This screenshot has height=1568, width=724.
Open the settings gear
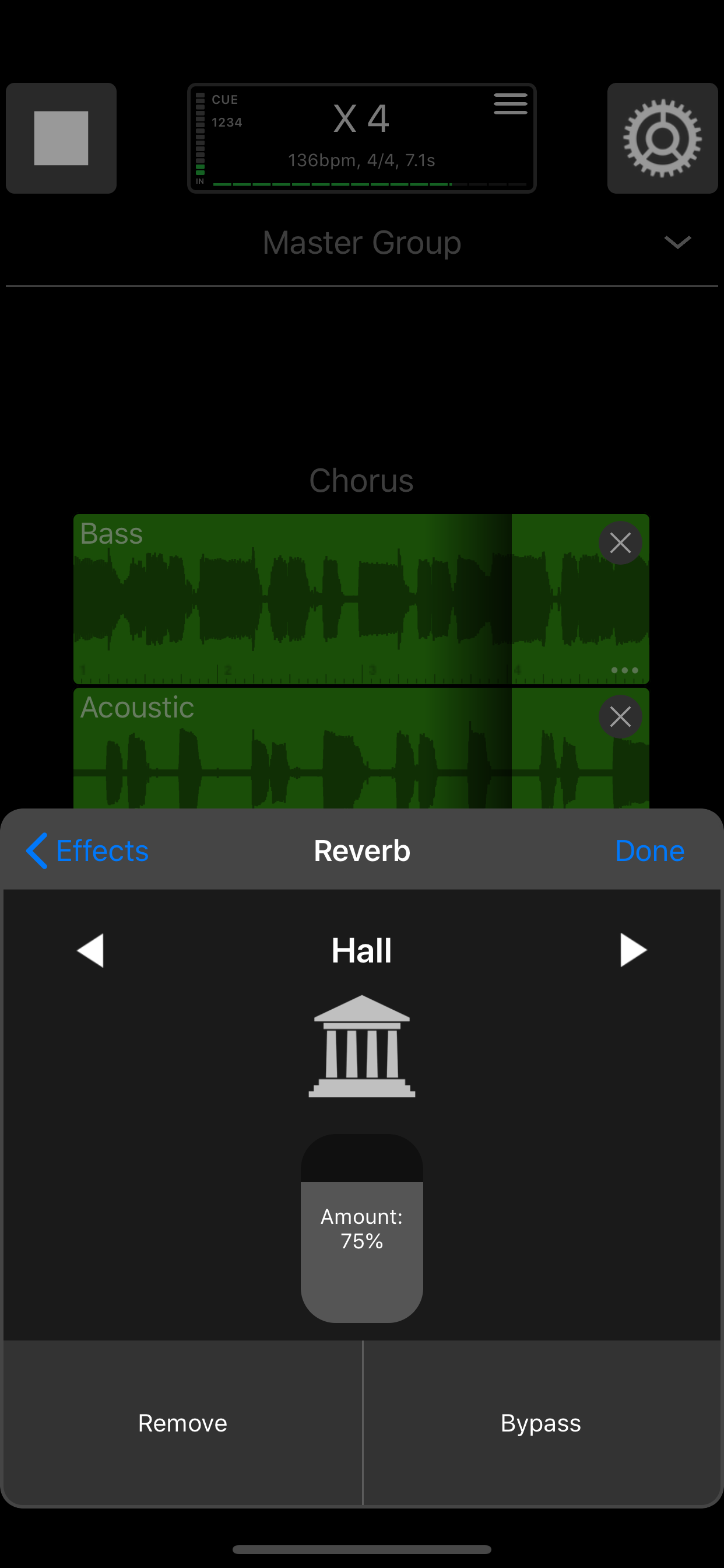(662, 138)
